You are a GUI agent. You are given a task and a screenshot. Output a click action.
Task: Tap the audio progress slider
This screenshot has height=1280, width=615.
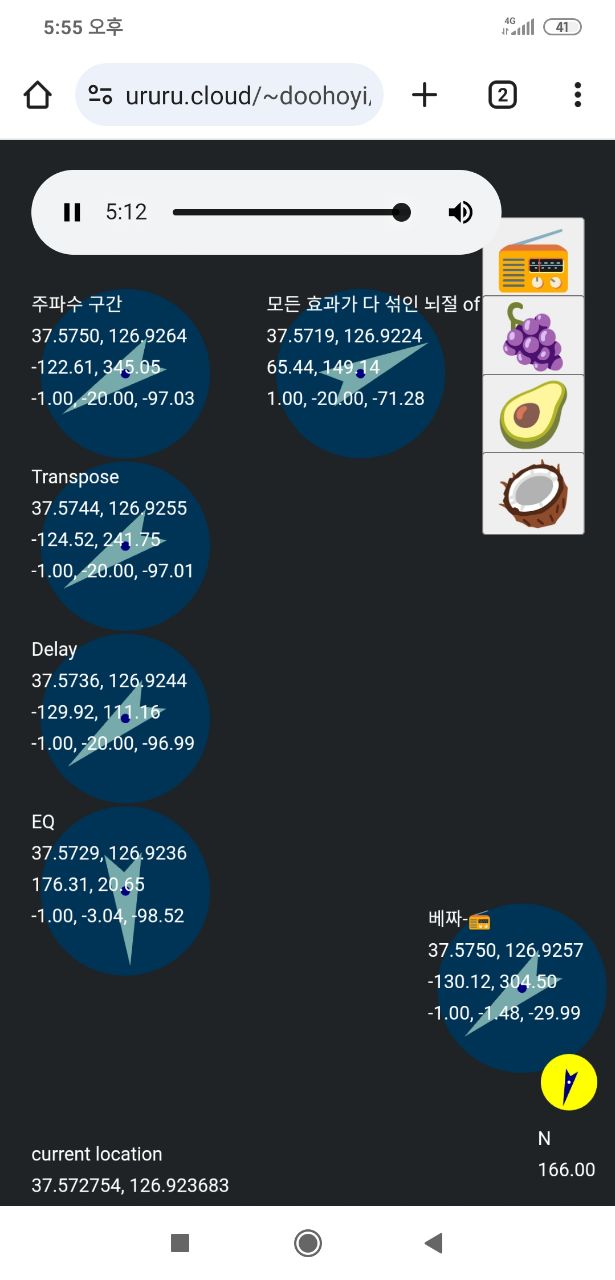[x=290, y=212]
